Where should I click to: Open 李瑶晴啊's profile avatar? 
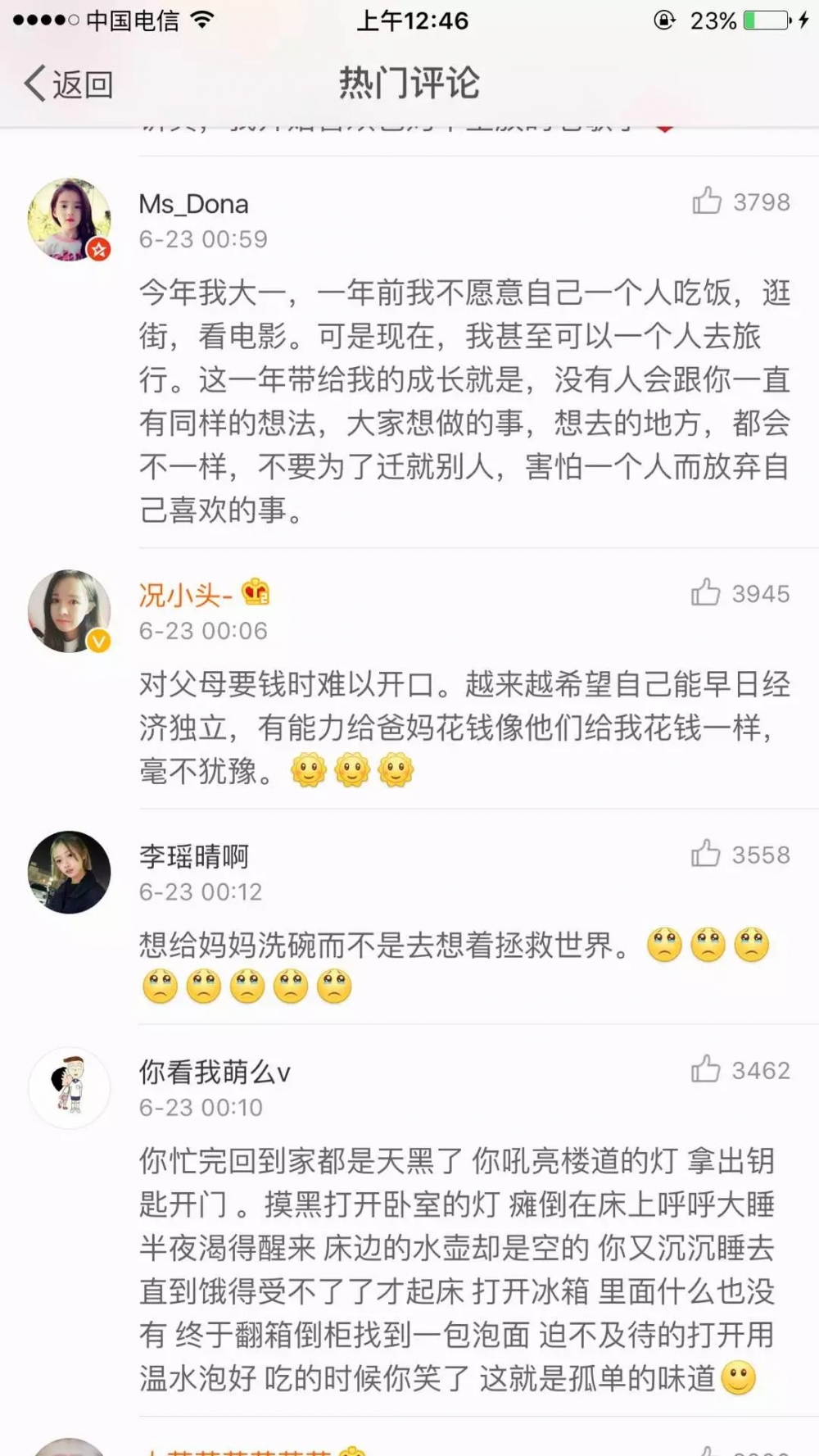[x=70, y=873]
